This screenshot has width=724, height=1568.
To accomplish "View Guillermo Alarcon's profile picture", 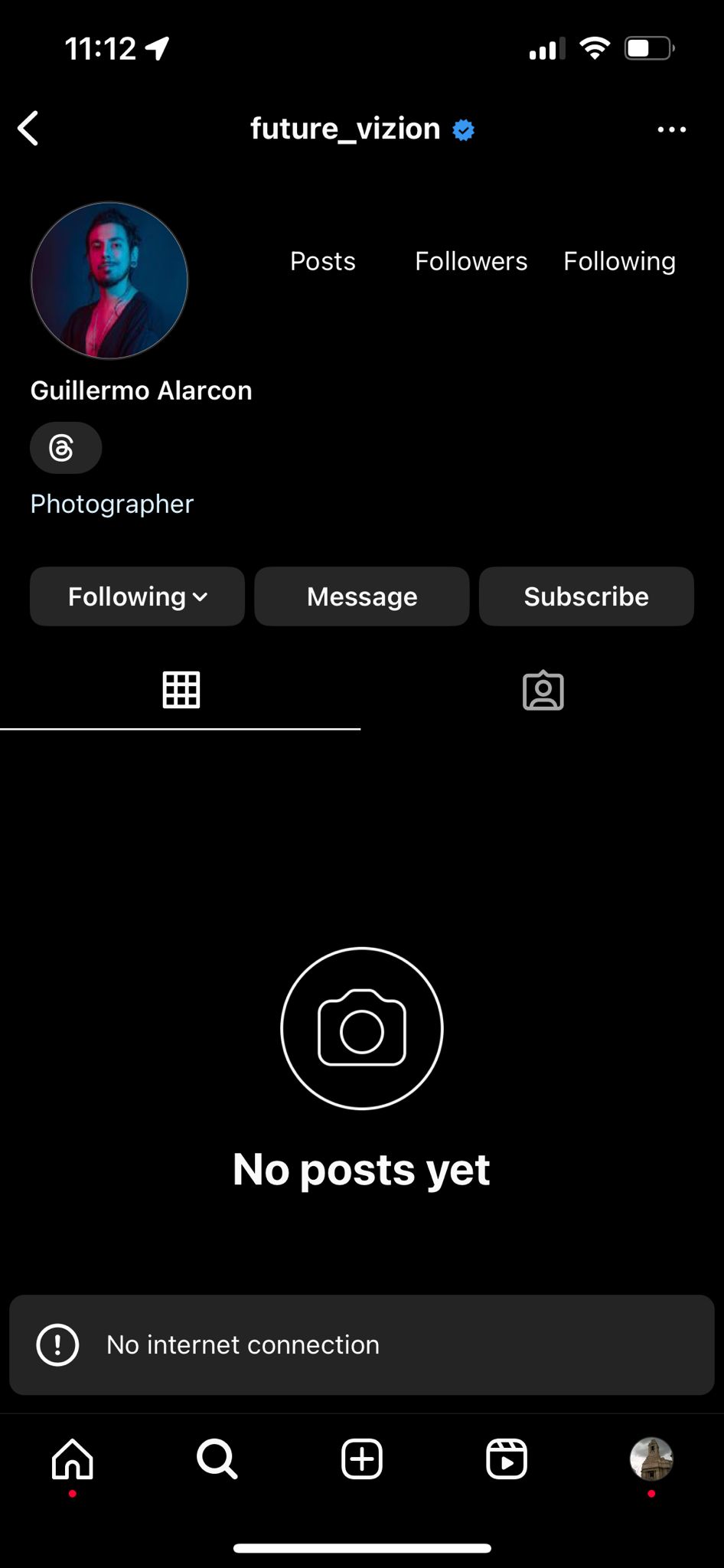I will coord(109,280).
